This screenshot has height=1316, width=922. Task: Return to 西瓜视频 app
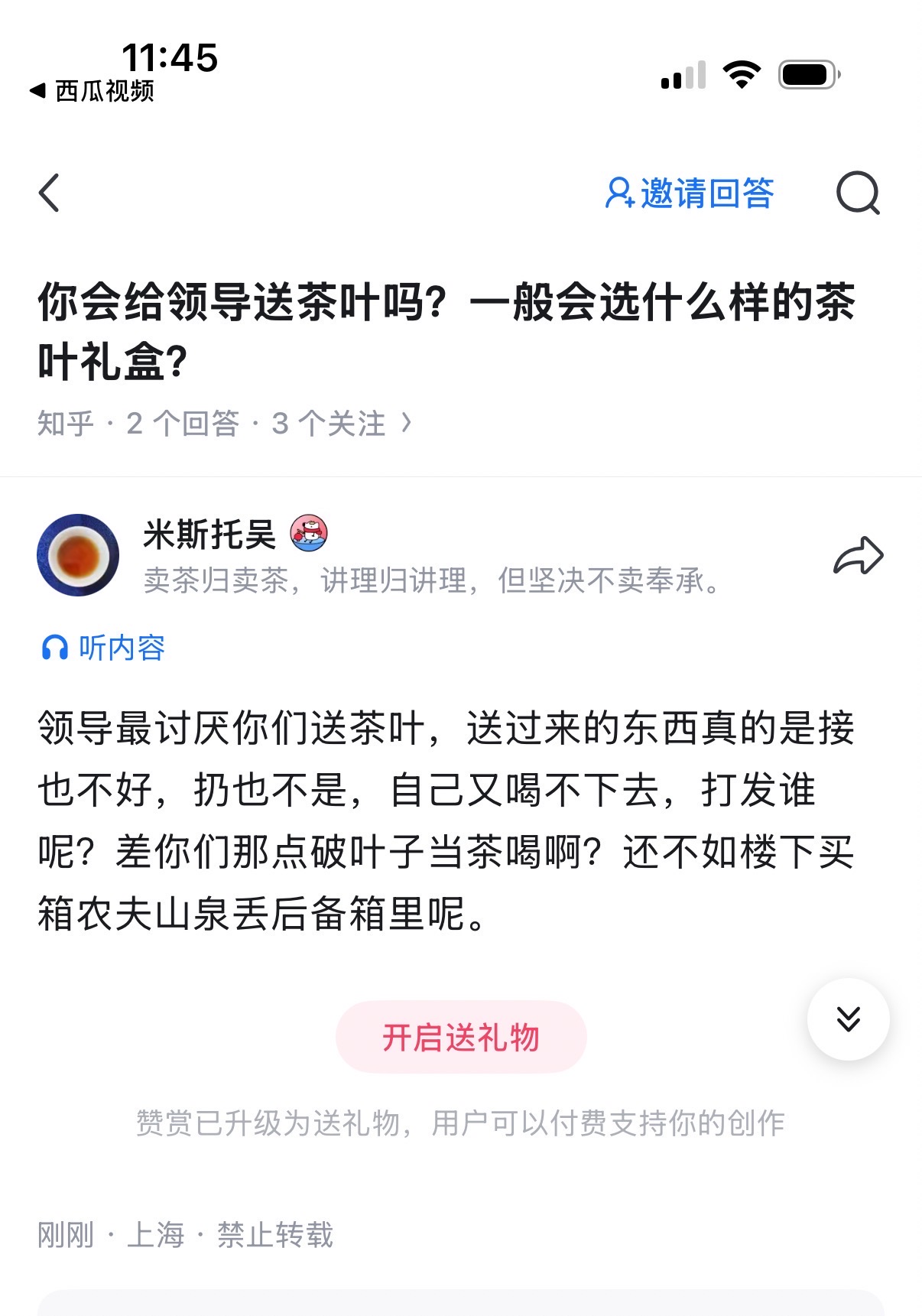(92, 91)
